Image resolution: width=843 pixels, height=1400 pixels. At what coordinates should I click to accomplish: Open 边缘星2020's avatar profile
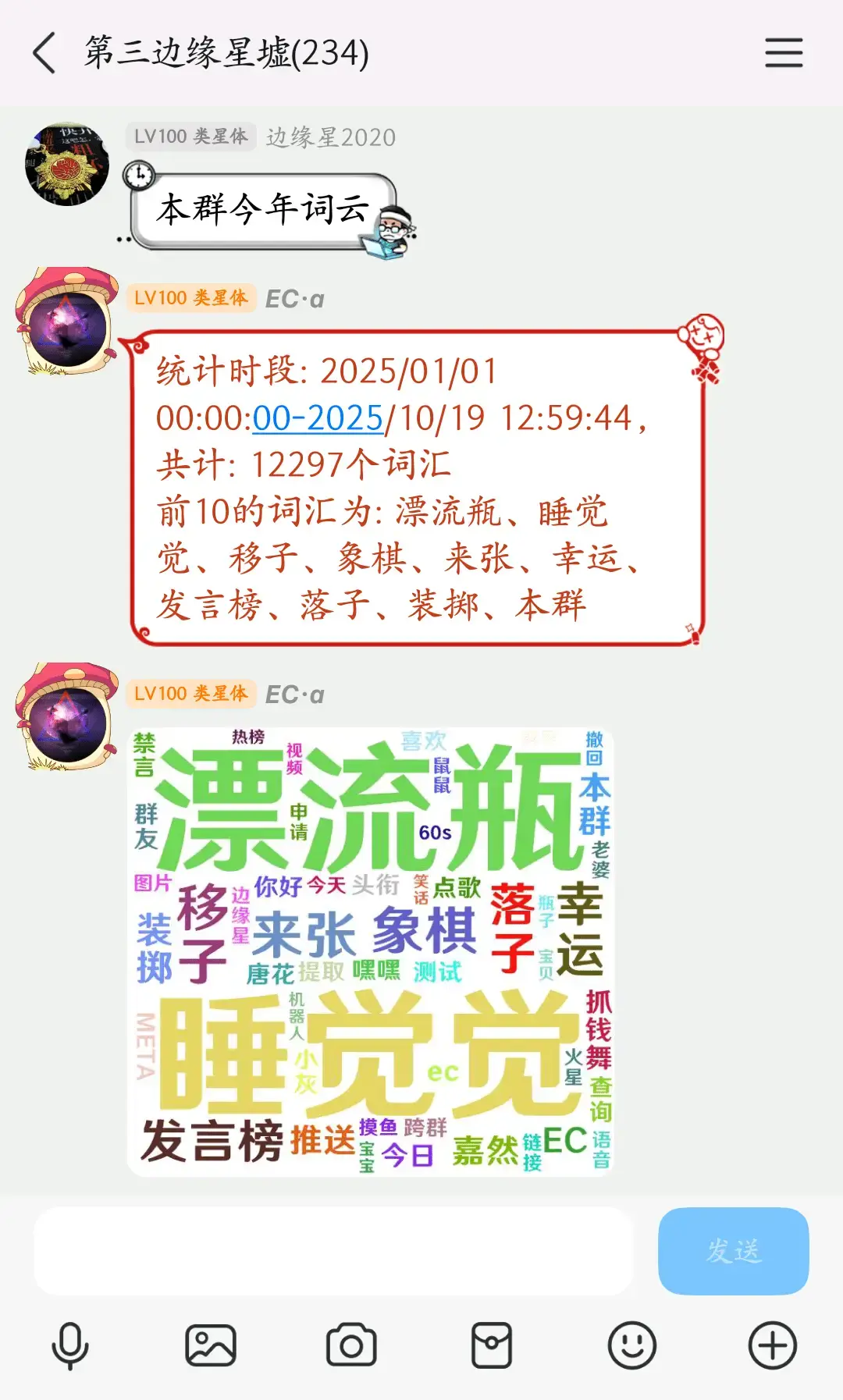(67, 165)
